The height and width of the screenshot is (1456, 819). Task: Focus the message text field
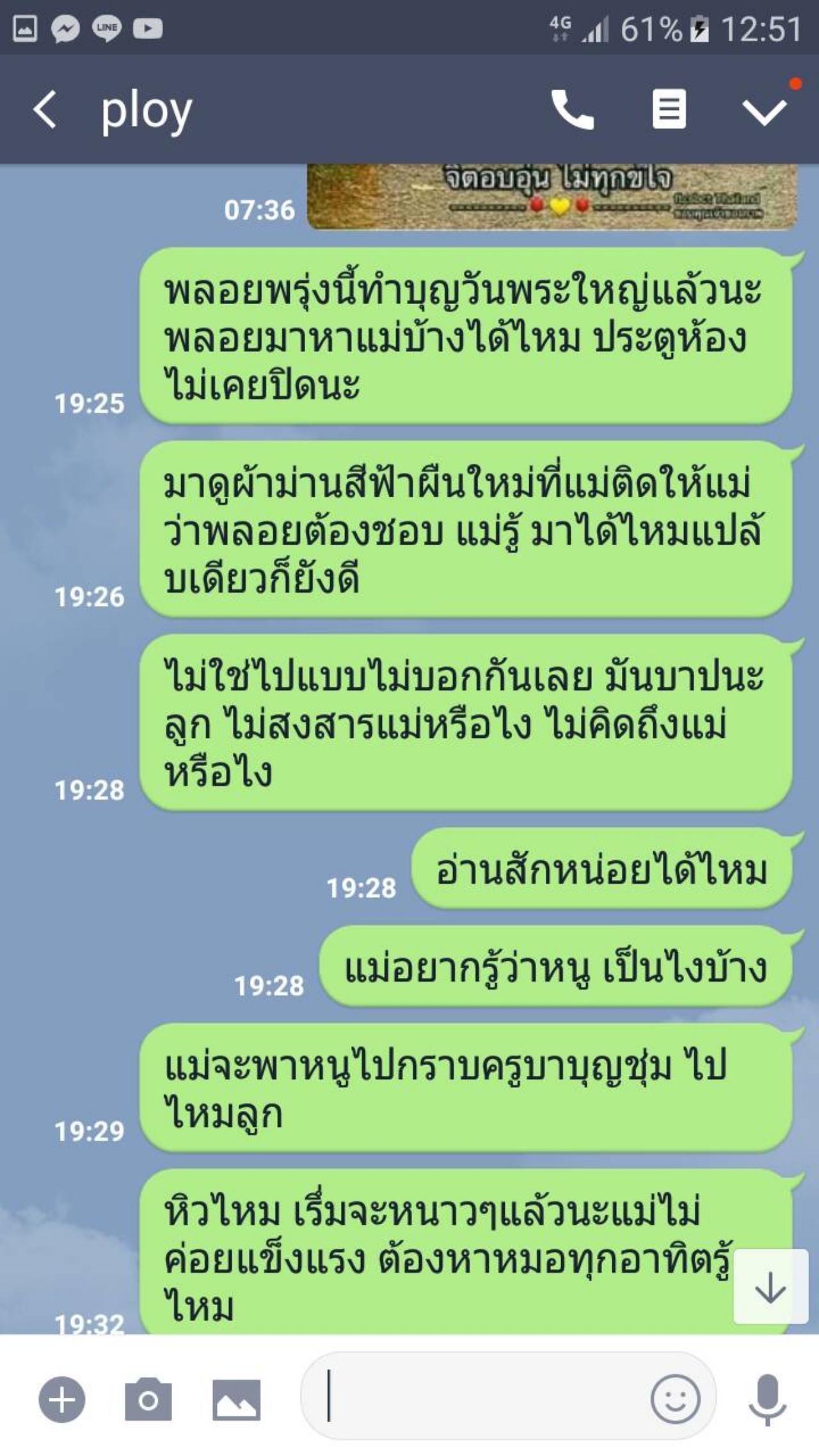(473, 1400)
